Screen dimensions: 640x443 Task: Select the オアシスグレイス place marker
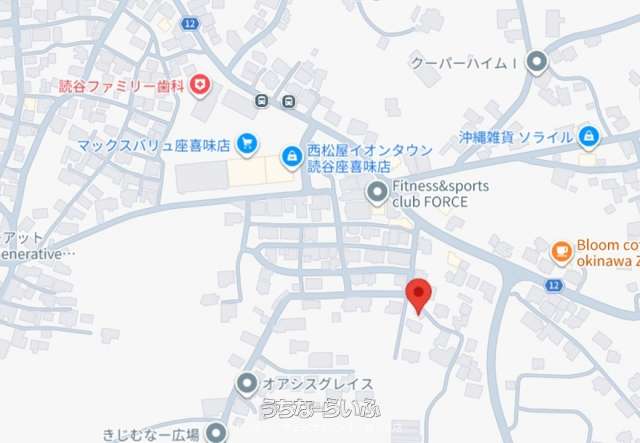click(x=247, y=384)
